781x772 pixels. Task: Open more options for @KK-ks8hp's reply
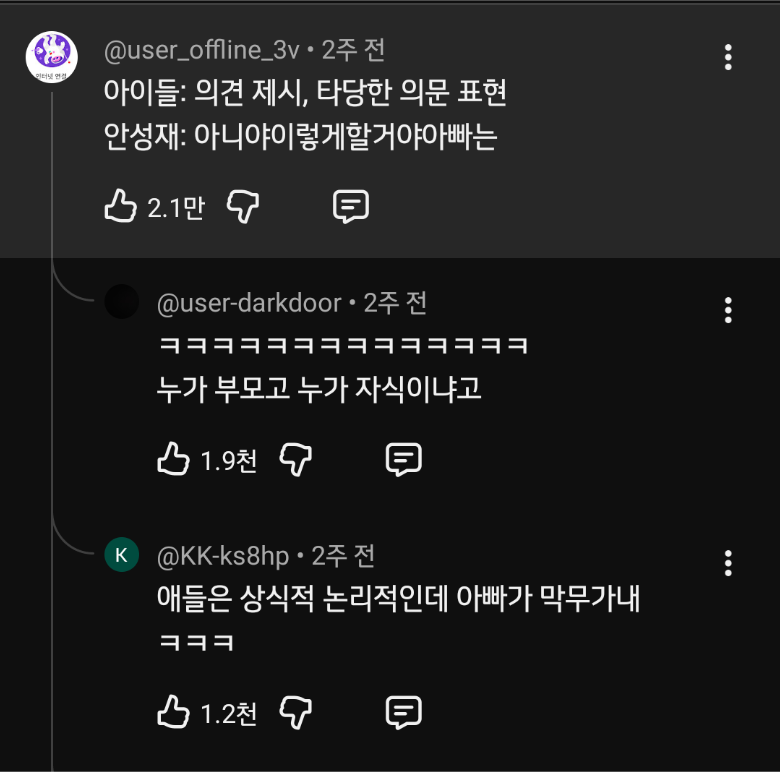728,563
